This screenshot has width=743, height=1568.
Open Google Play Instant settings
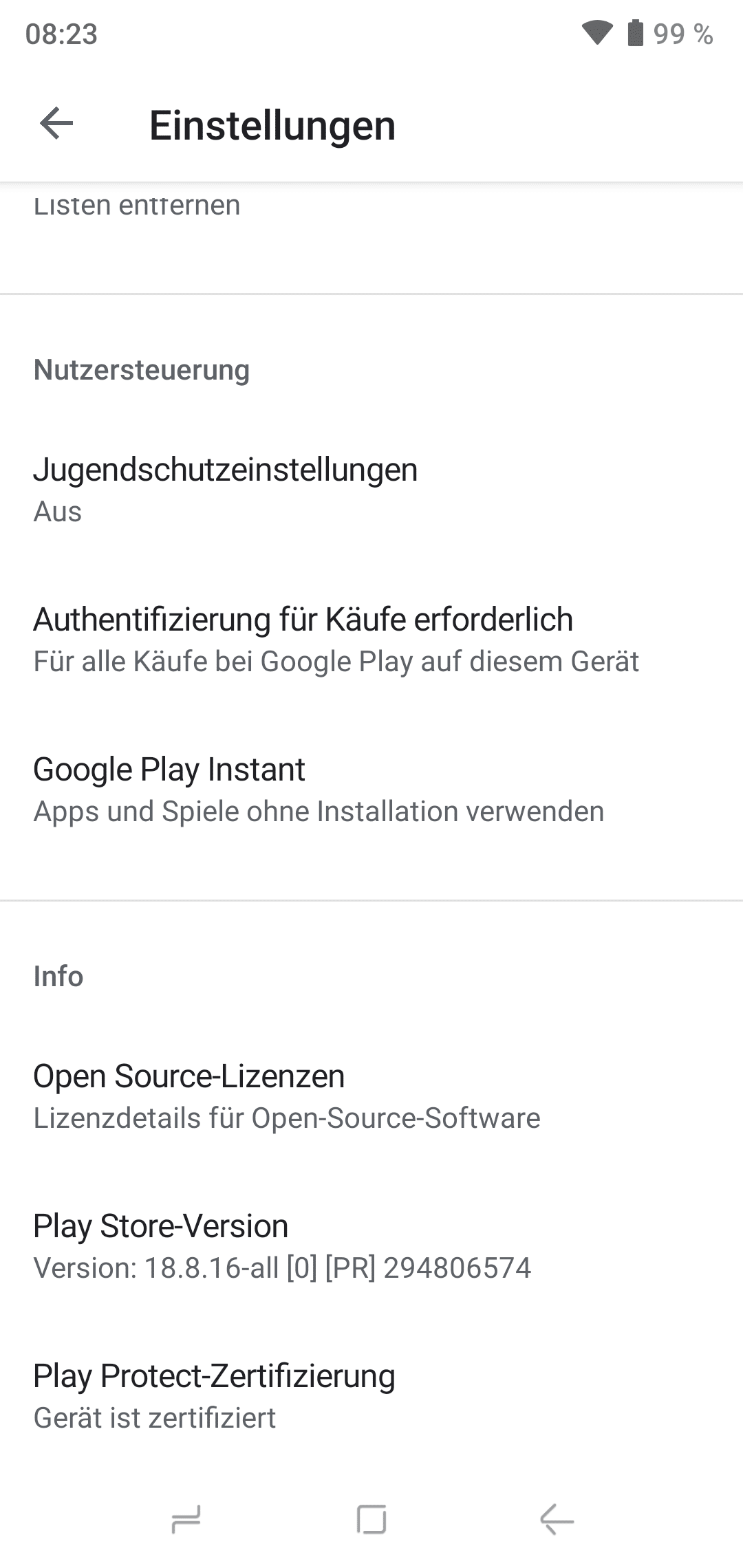click(371, 790)
